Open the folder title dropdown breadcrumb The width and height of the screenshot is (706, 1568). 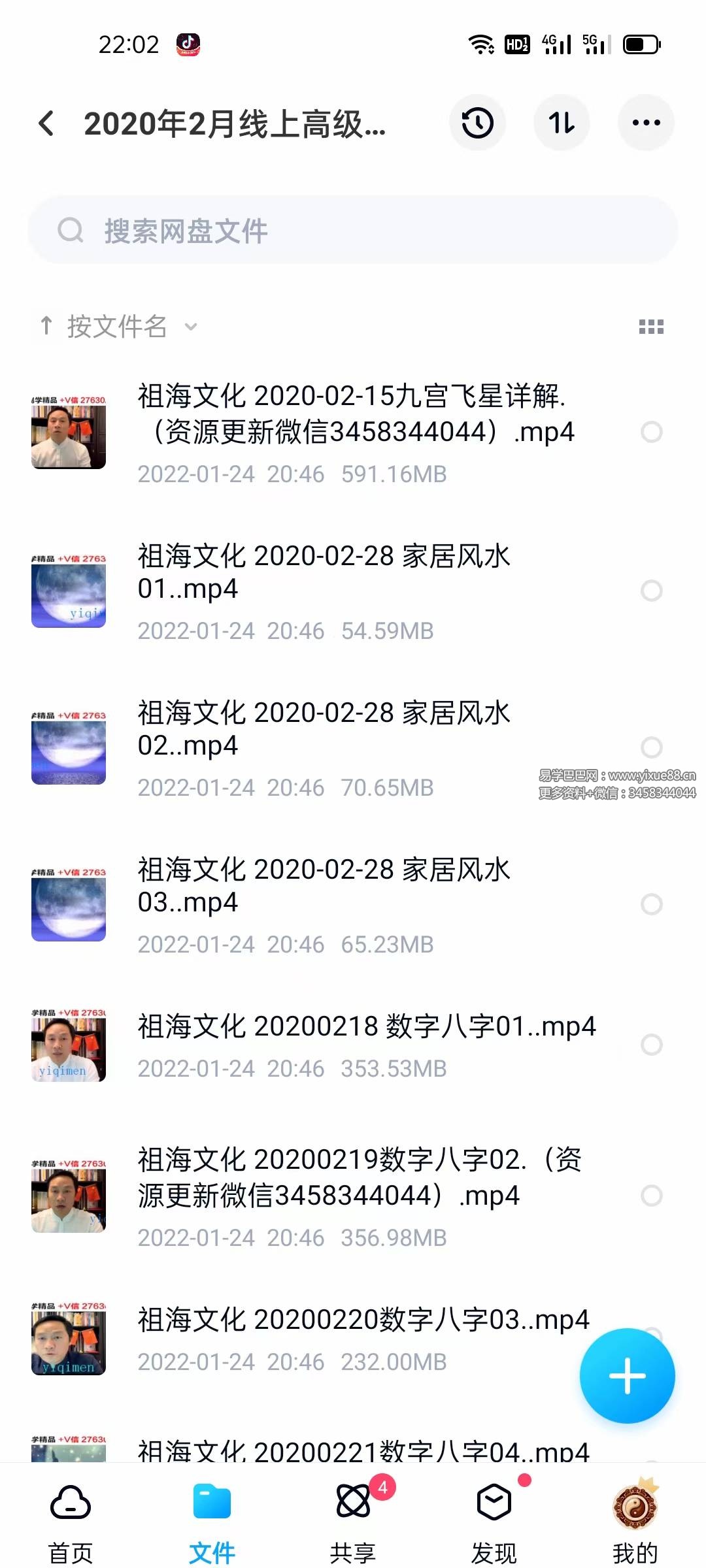click(235, 124)
